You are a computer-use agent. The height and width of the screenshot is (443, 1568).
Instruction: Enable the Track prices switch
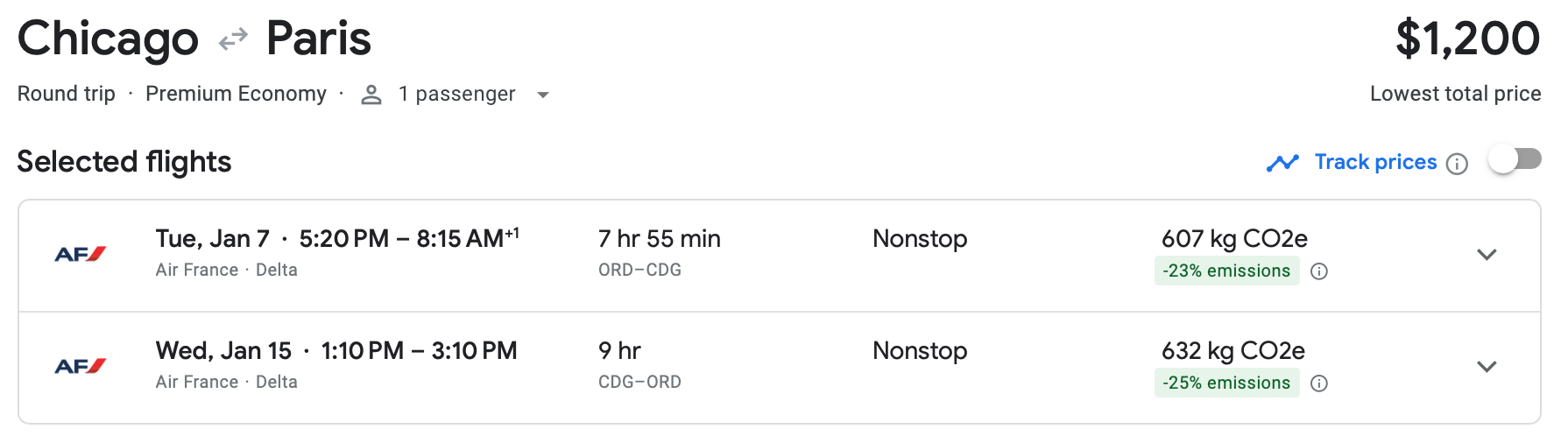[1515, 160]
